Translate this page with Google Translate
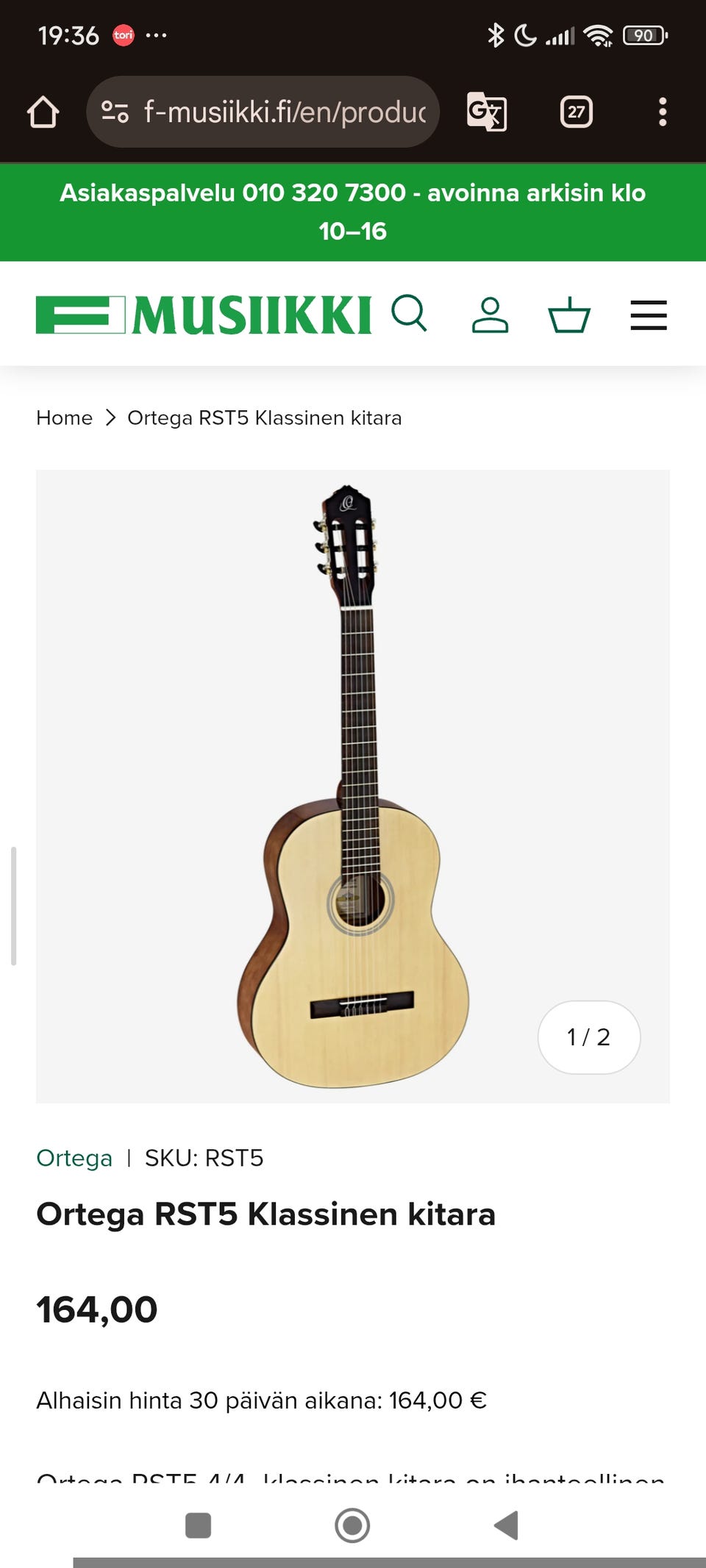This screenshot has height=1568, width=706. click(x=487, y=112)
